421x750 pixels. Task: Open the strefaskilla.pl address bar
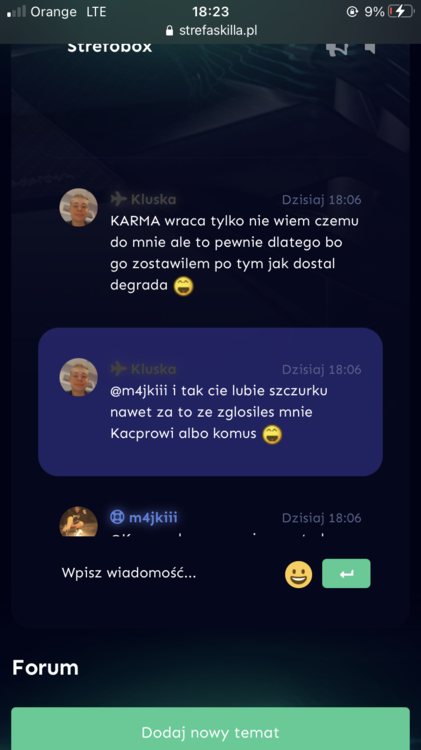[211, 31]
